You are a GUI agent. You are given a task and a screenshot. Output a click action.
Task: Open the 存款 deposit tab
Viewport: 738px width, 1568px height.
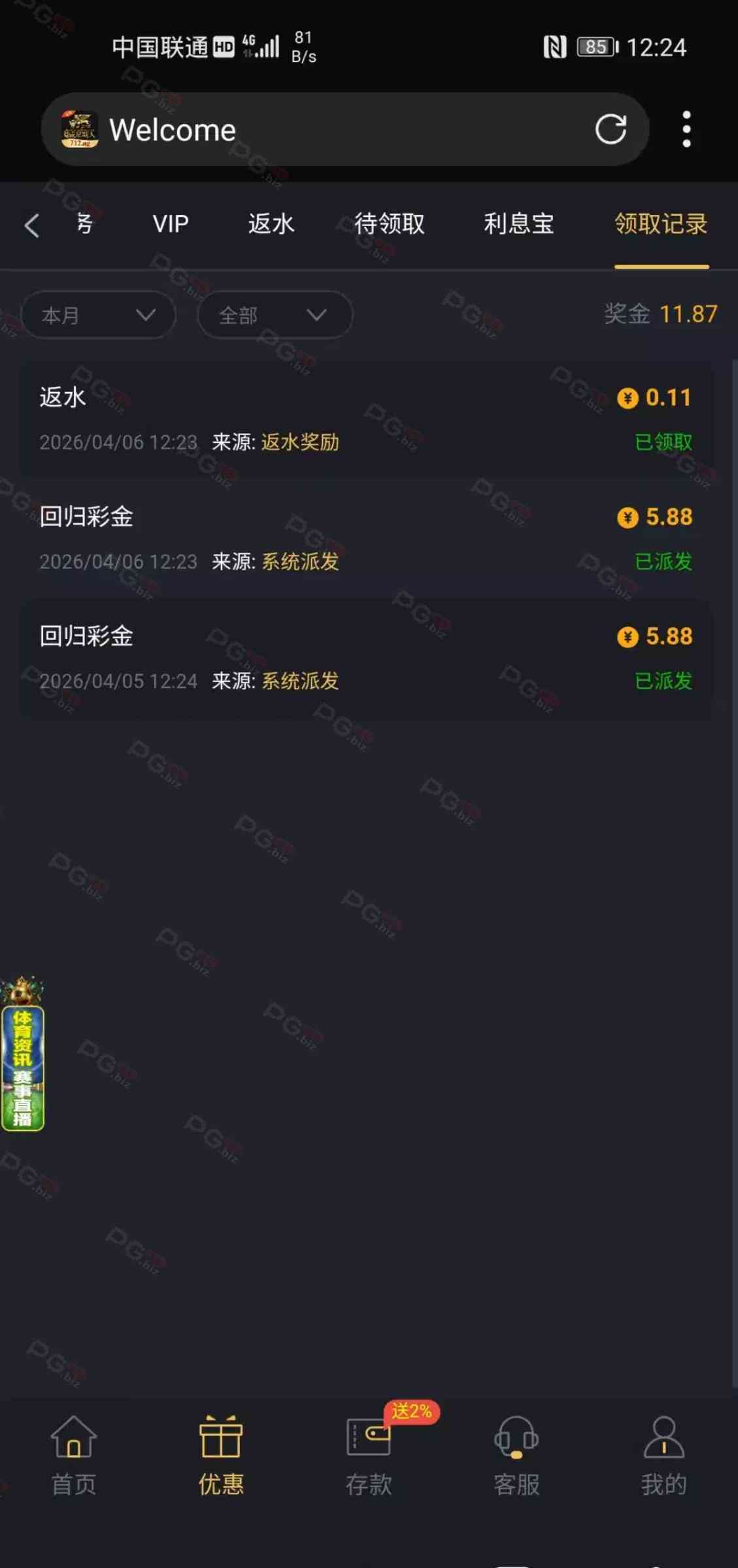(x=369, y=1454)
